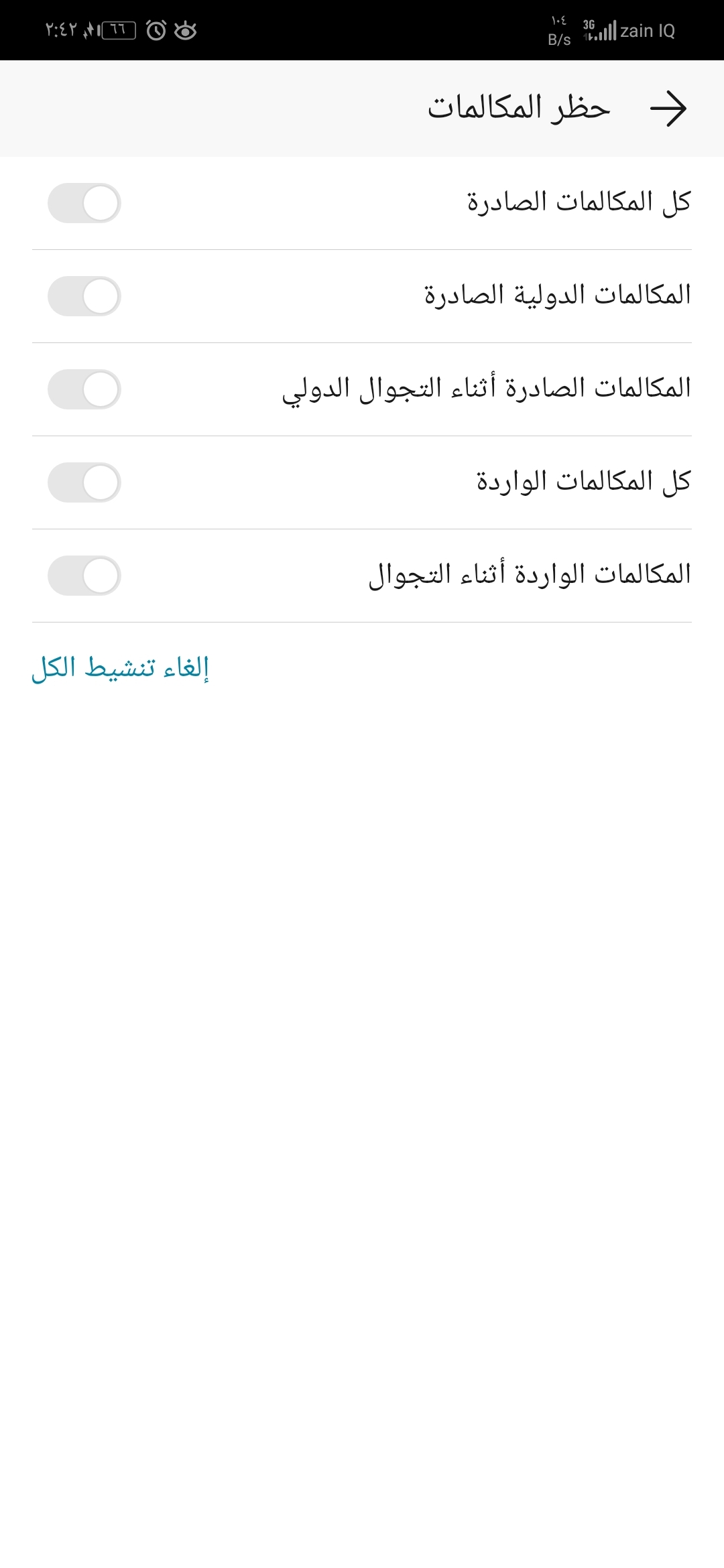
Task: Select the المكالمات الدولية الصادرة row label
Action: point(556,296)
